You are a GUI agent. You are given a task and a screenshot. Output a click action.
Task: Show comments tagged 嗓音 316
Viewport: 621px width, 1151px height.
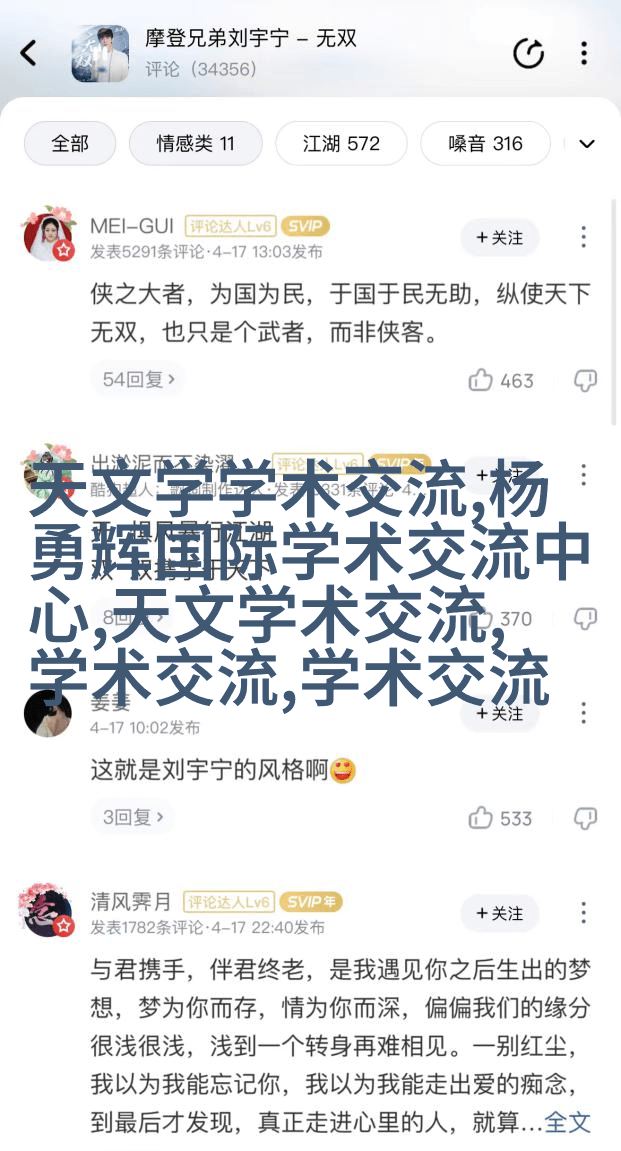tap(485, 144)
